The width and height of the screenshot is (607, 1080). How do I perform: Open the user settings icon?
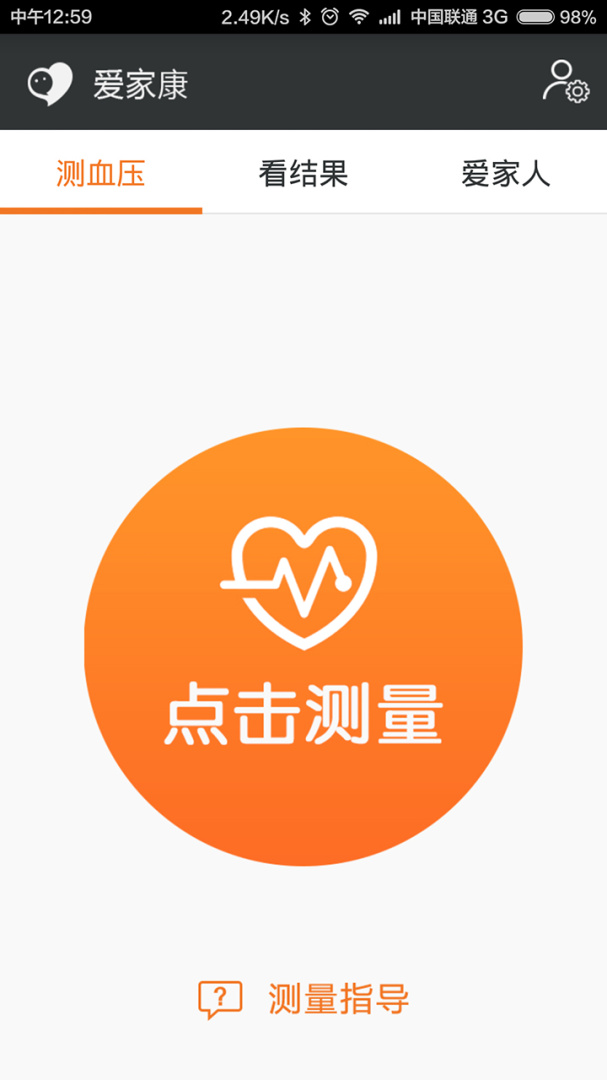(x=565, y=82)
